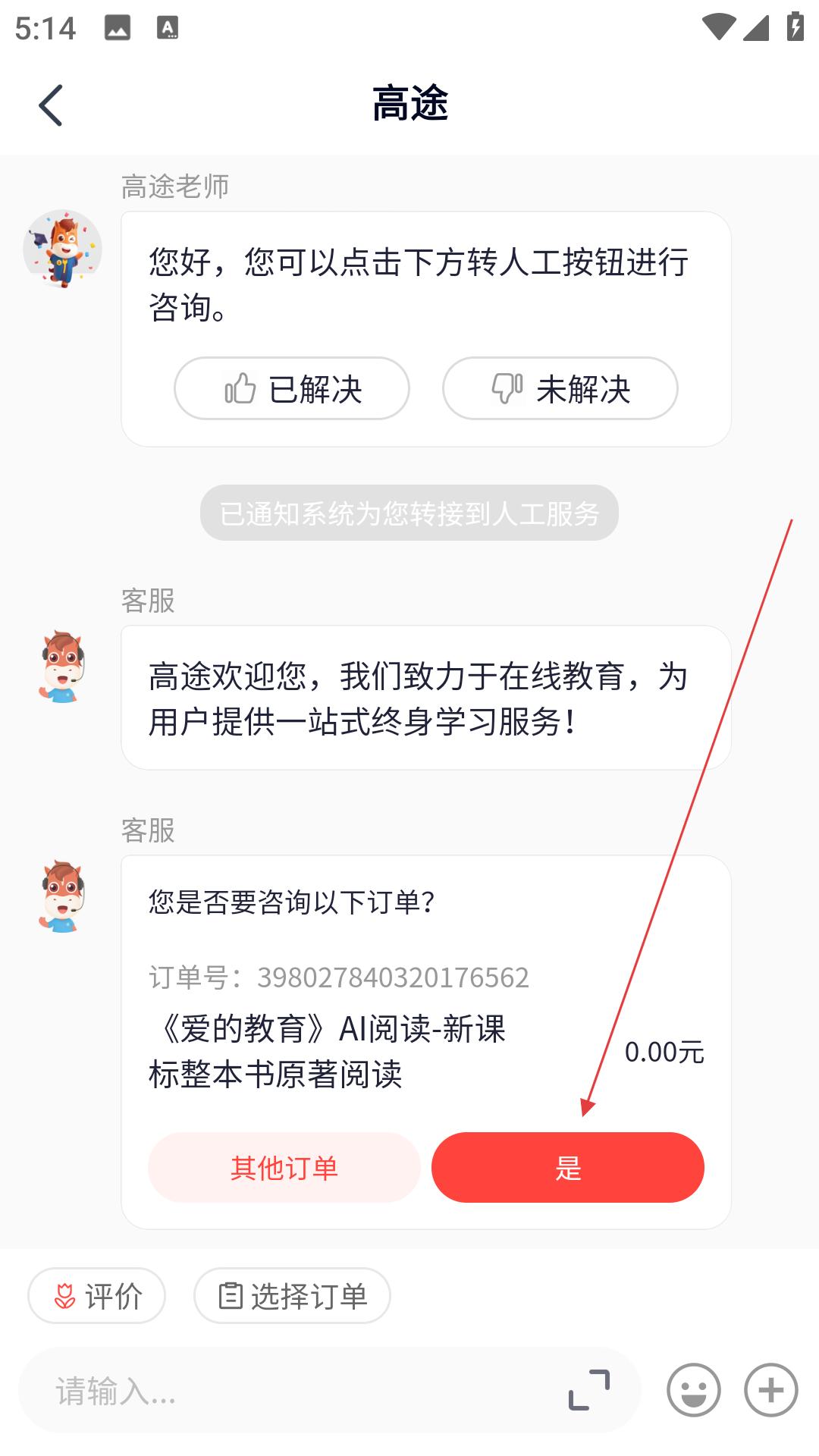Screen dimensions: 819x1456
Task: Go back from the 高途 chat
Action: click(50, 105)
